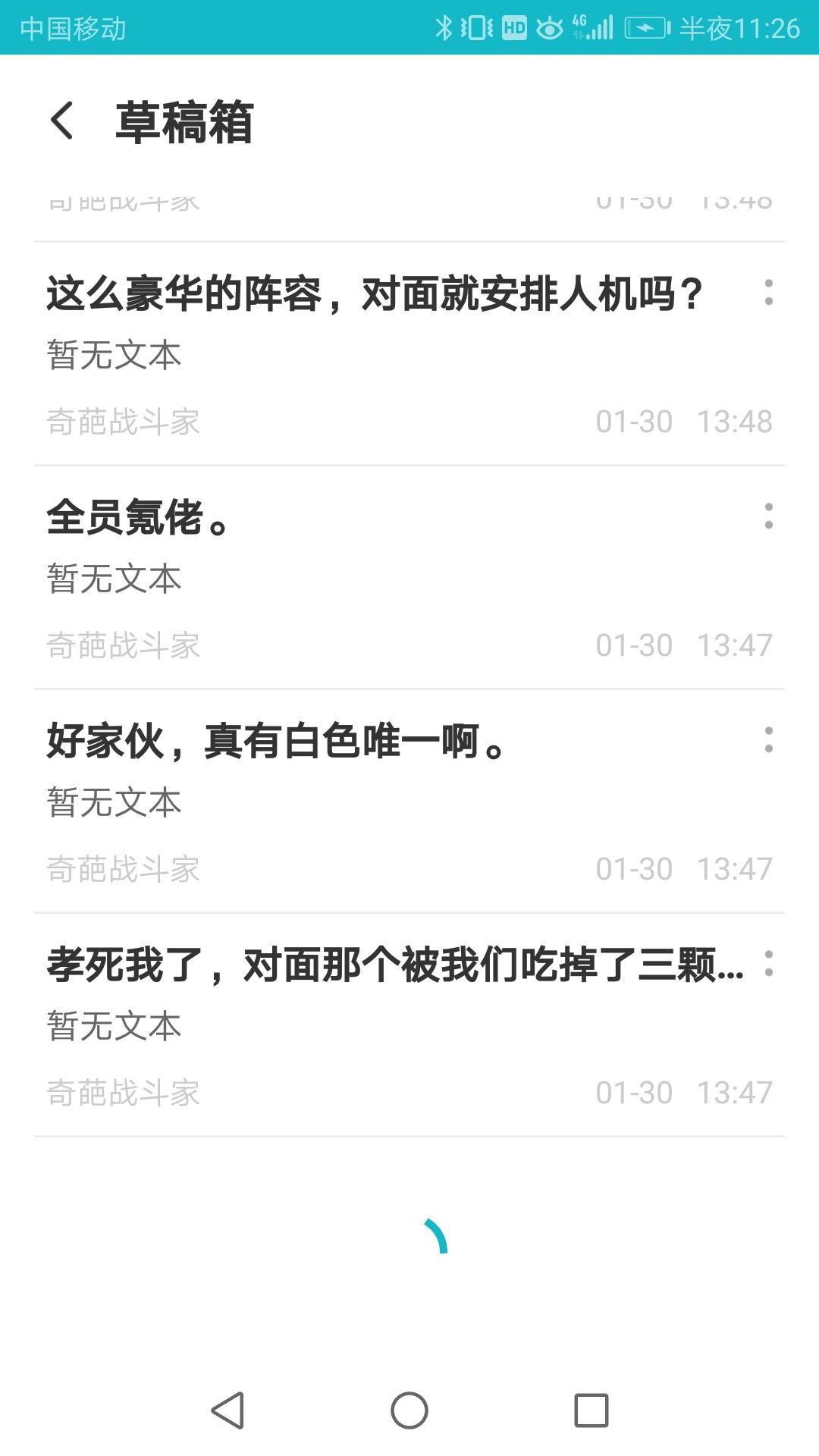Open more options for draft 孝死我了

[x=769, y=964]
